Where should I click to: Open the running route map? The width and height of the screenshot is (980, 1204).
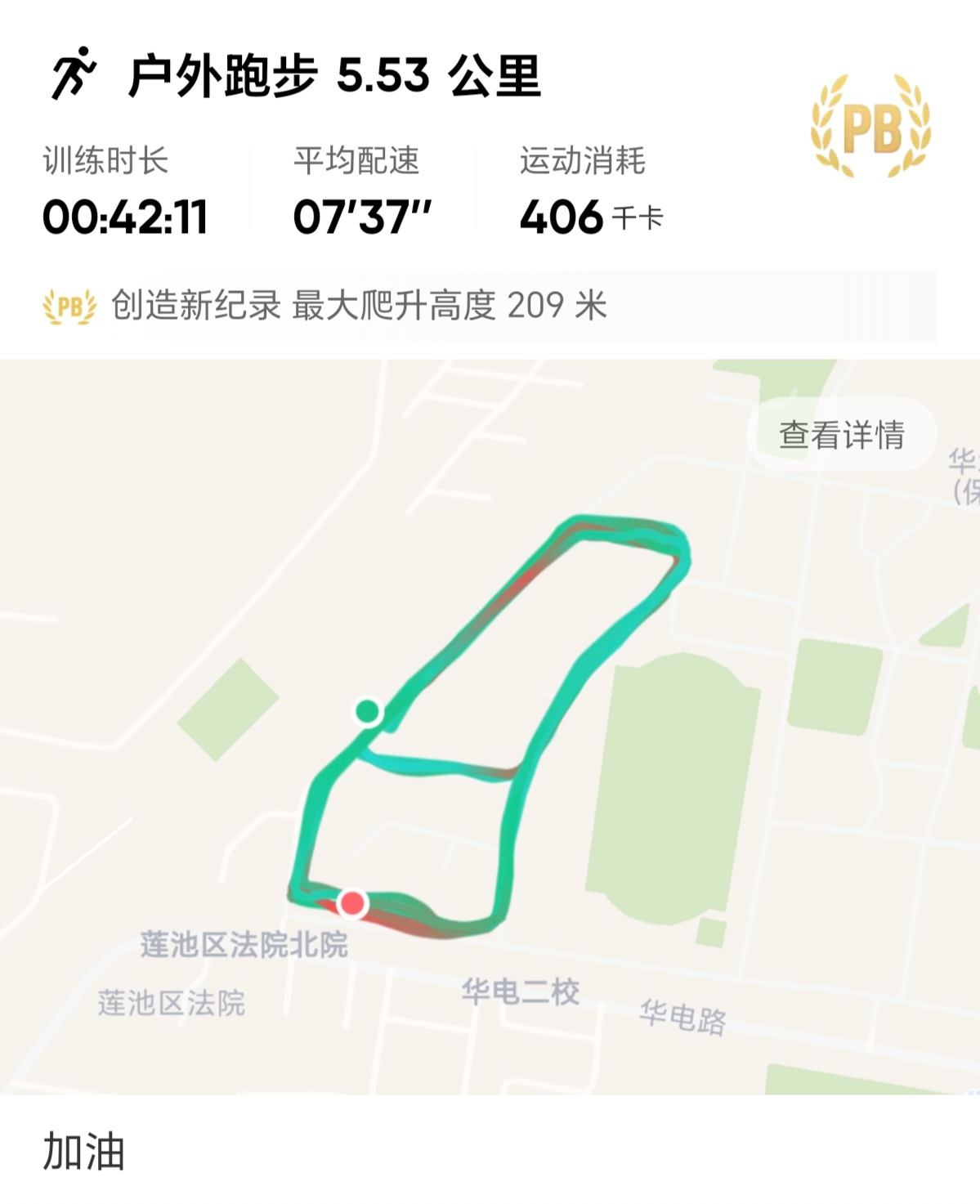point(490,727)
